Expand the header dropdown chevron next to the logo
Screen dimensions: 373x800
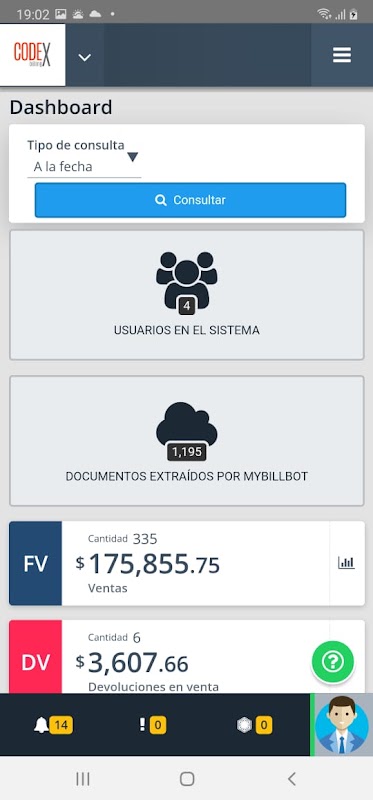85,57
